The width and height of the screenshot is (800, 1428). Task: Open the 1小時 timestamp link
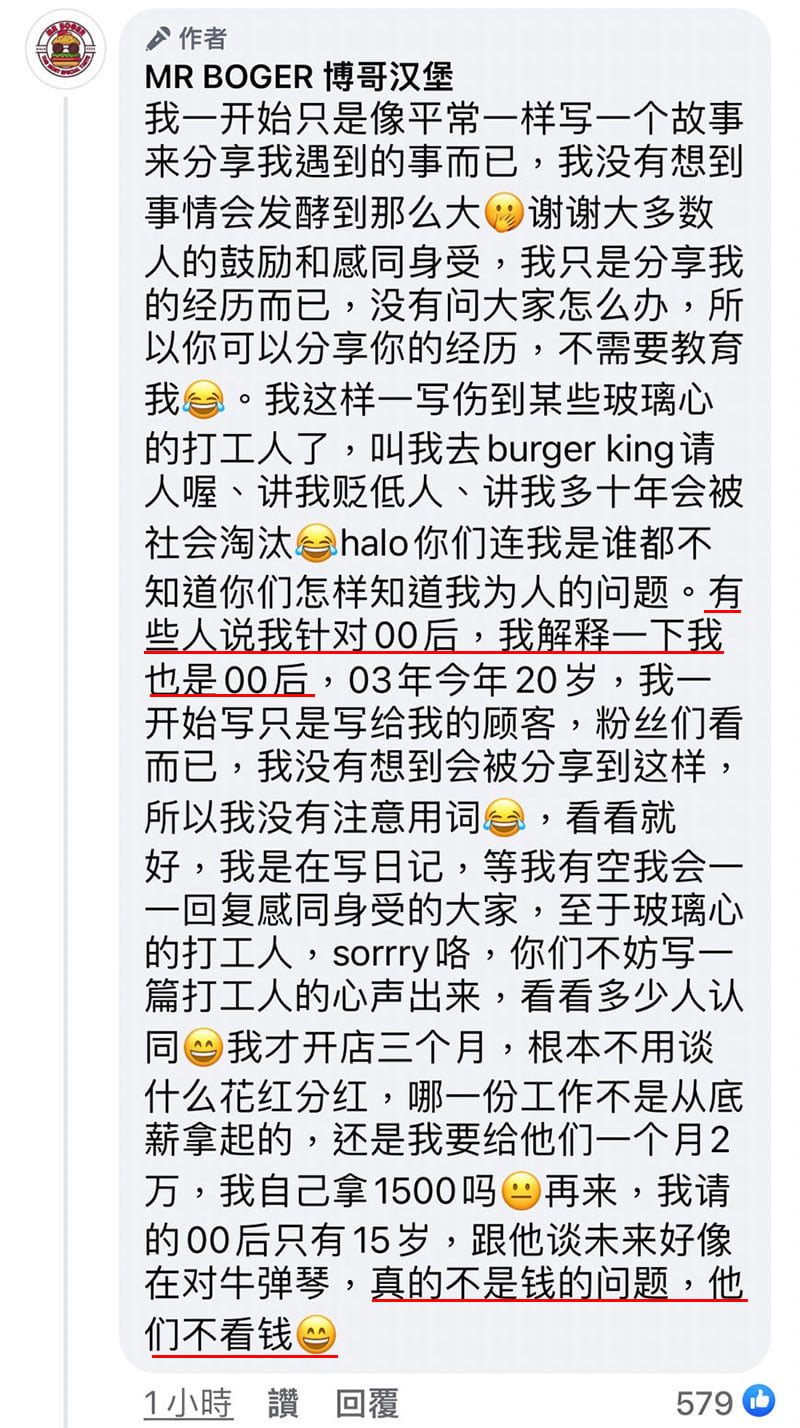pos(188,1402)
